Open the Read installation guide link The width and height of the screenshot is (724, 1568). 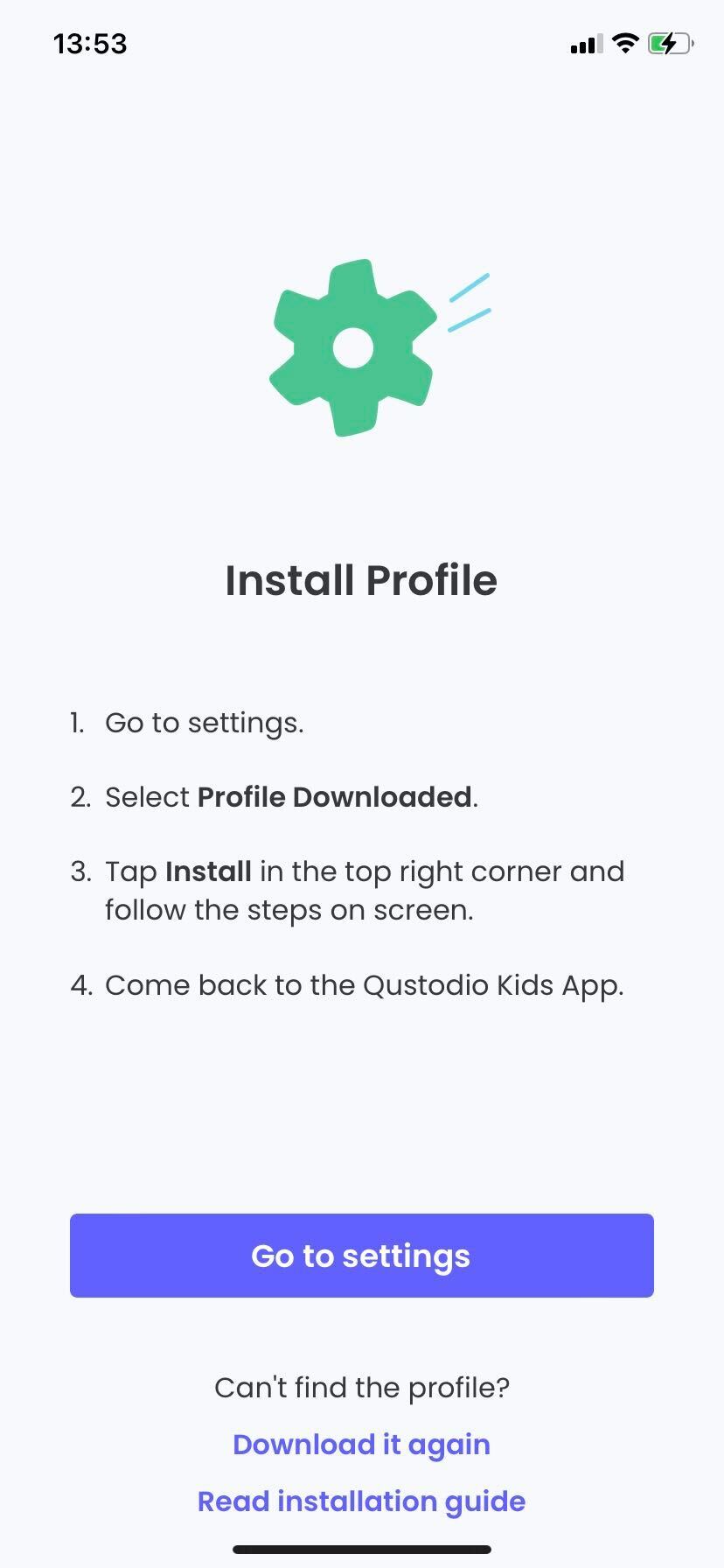(x=361, y=1501)
